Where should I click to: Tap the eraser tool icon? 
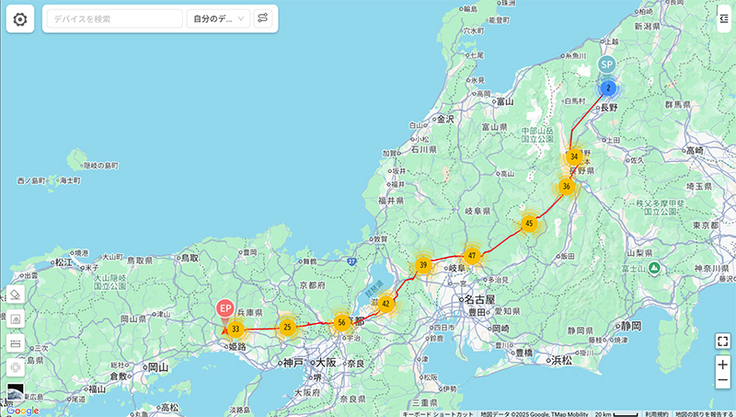pos(16,296)
